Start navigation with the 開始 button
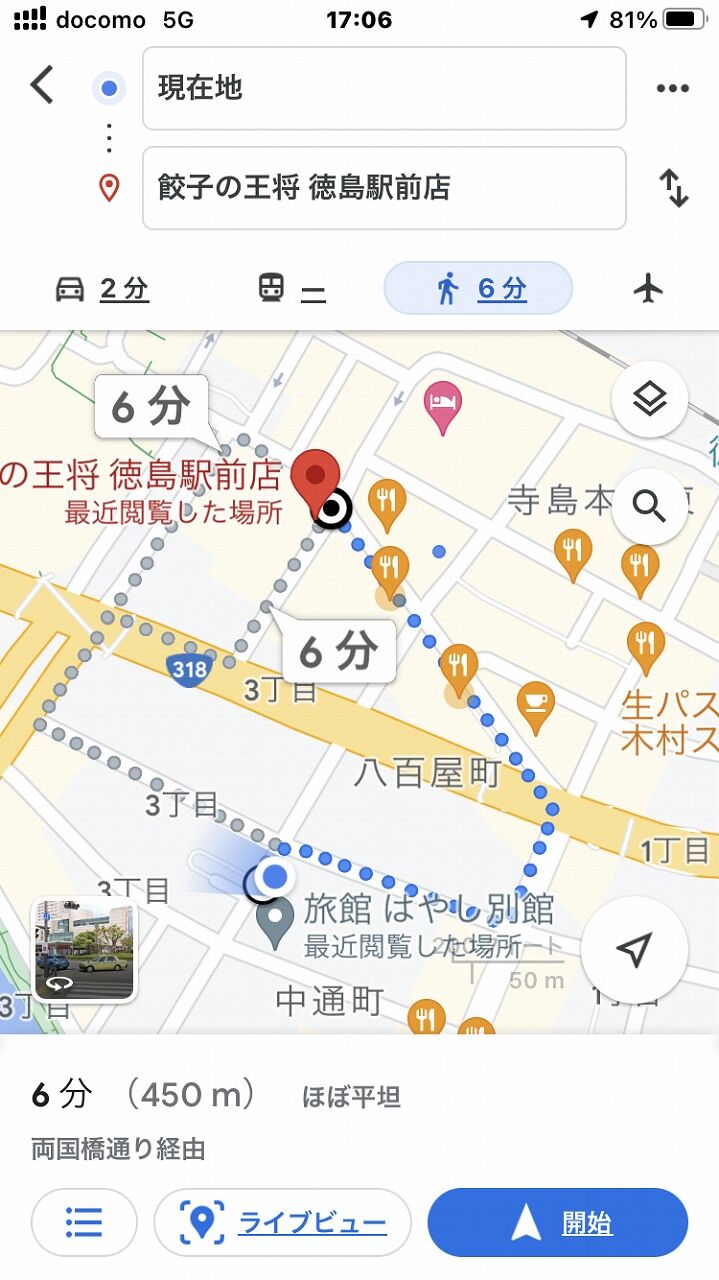This screenshot has width=719, height=1280. [x=558, y=1222]
